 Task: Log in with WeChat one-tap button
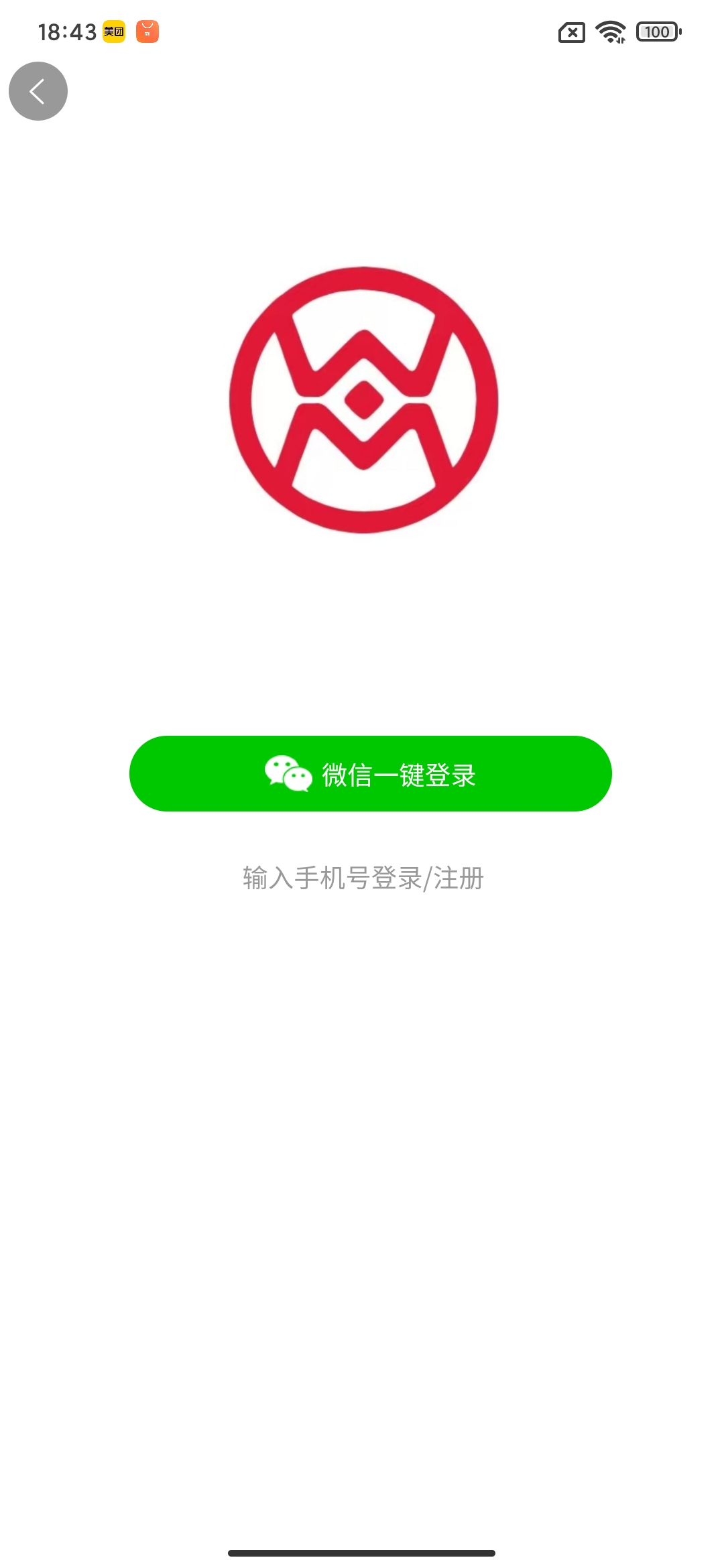pos(370,774)
